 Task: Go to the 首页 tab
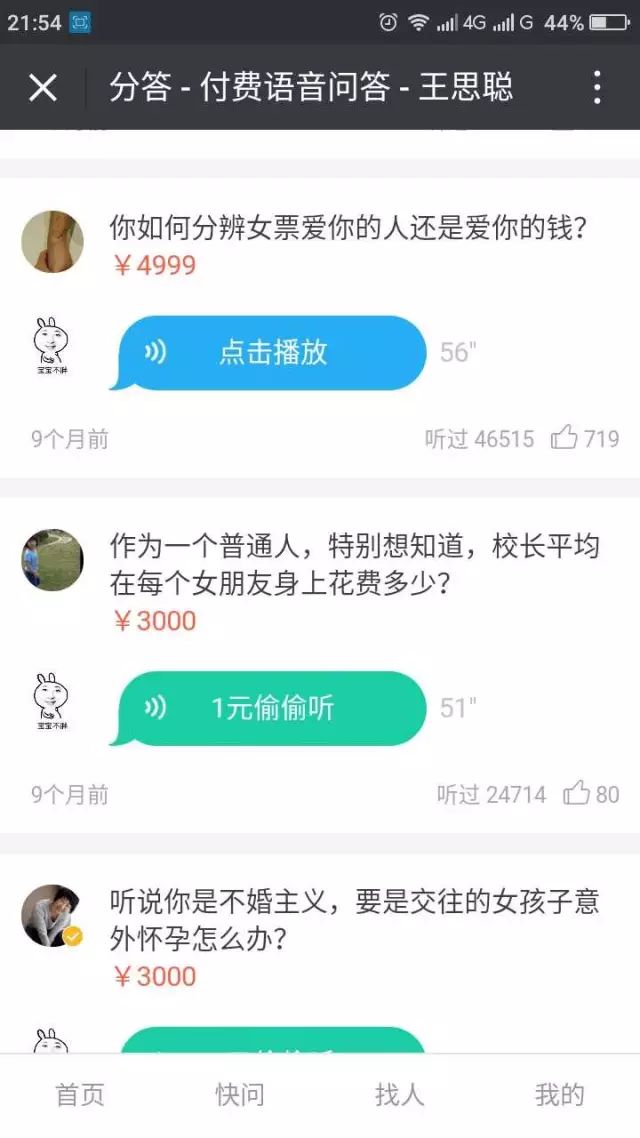(x=80, y=1095)
